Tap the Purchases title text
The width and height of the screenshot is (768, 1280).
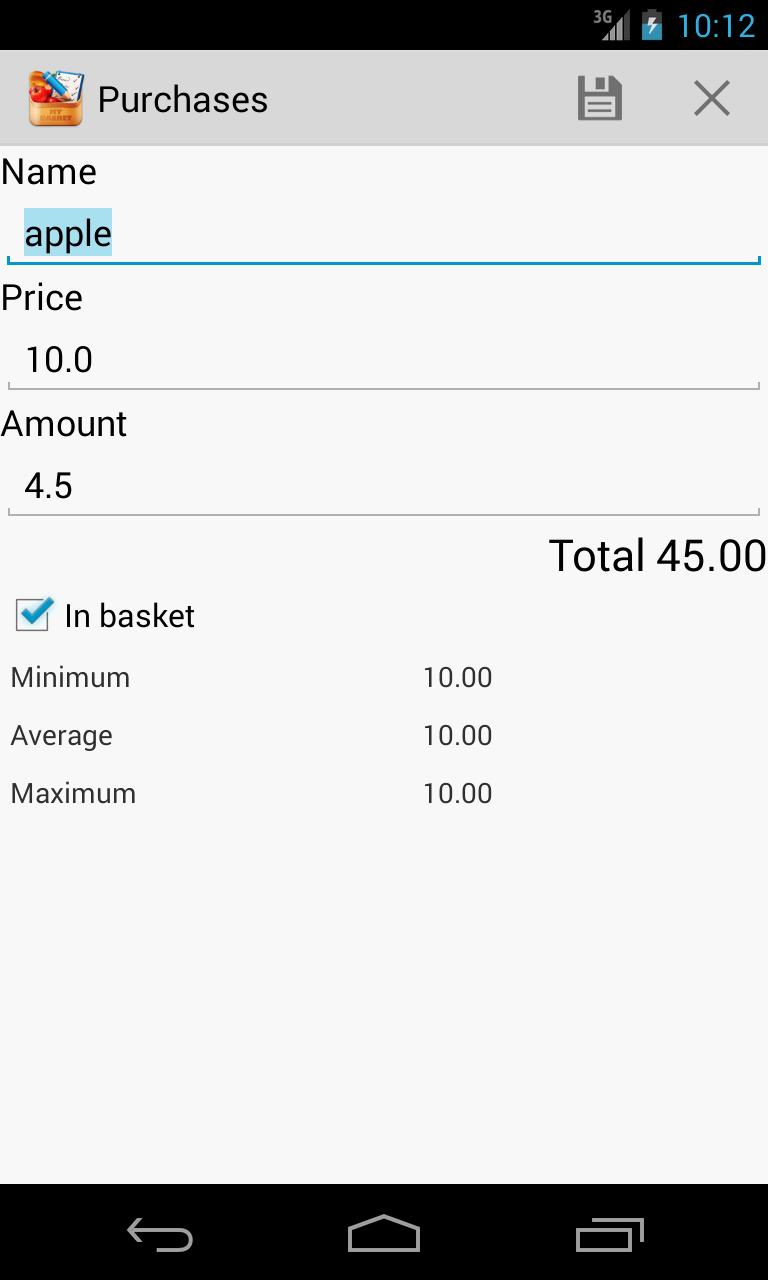point(181,97)
